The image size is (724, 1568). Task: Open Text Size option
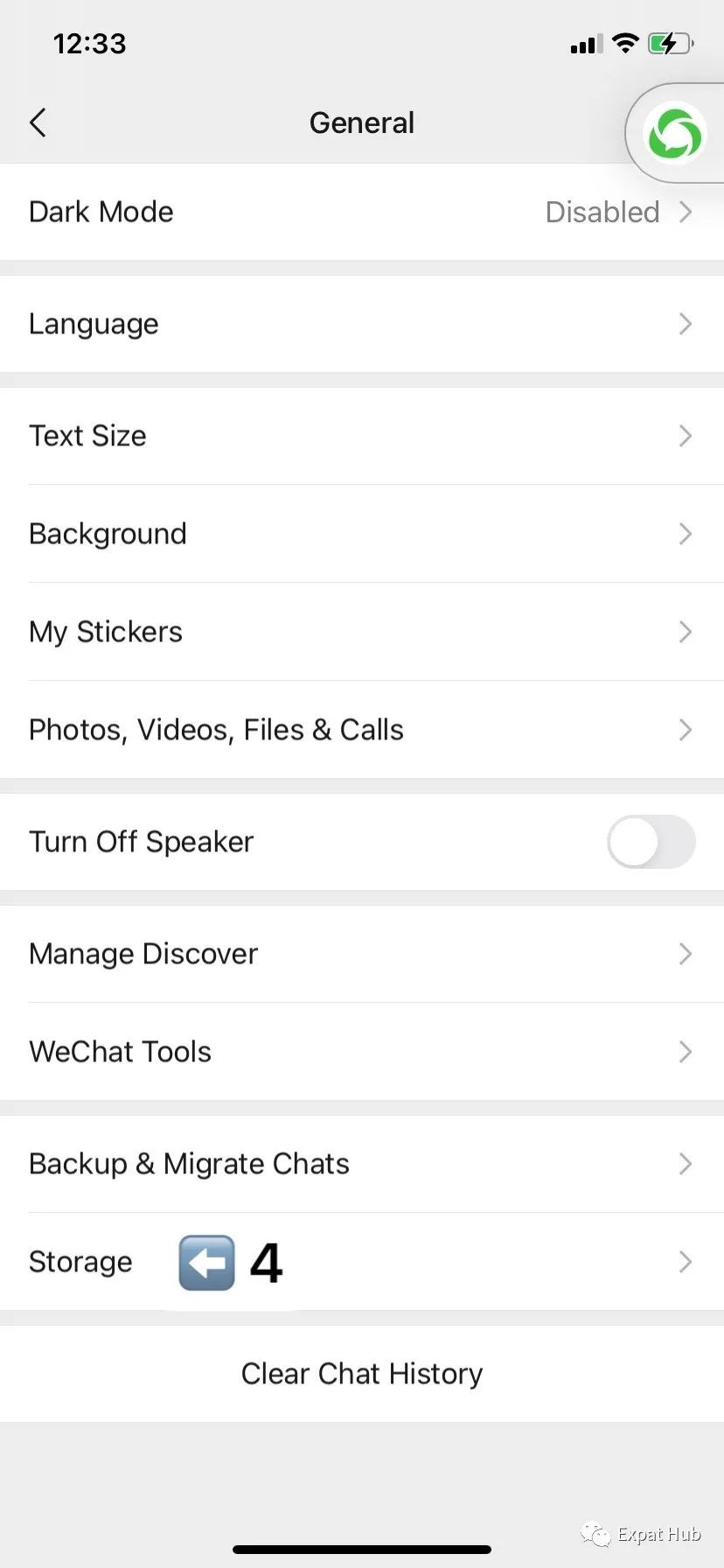[x=362, y=436]
